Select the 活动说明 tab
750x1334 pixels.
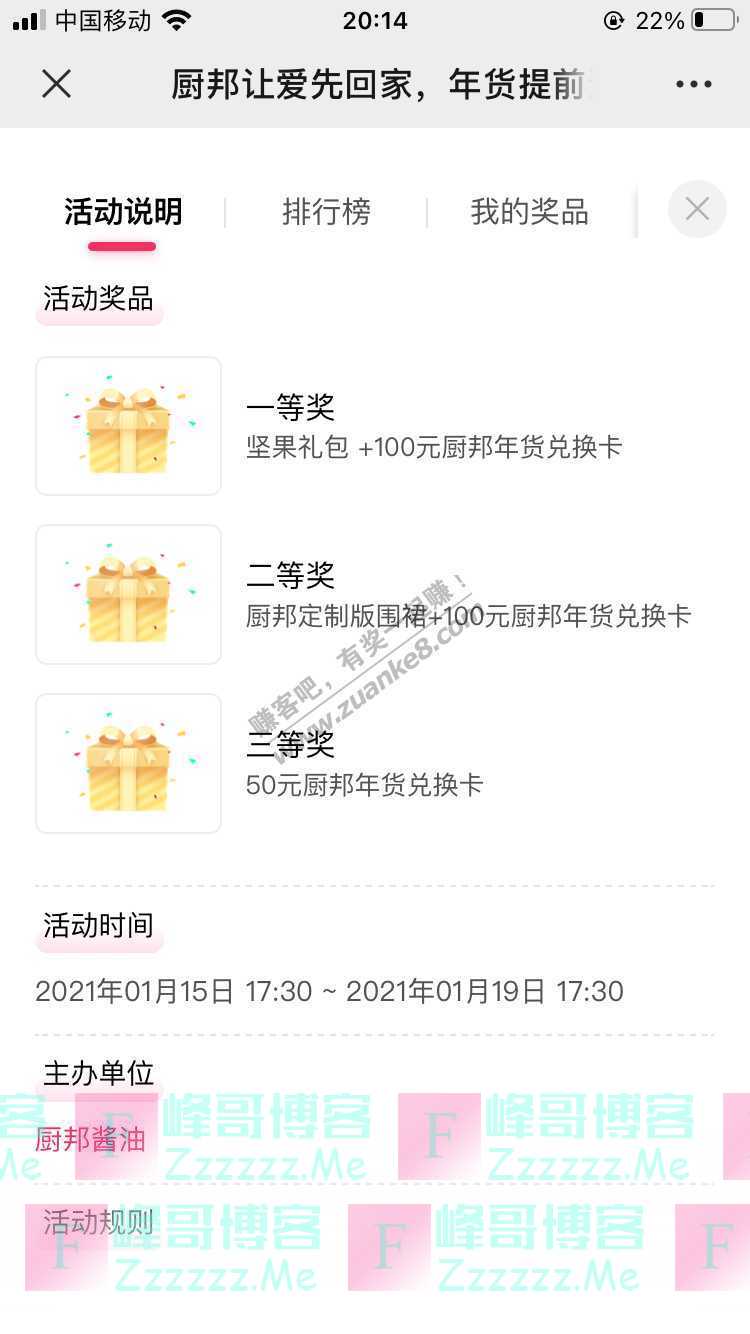point(123,212)
